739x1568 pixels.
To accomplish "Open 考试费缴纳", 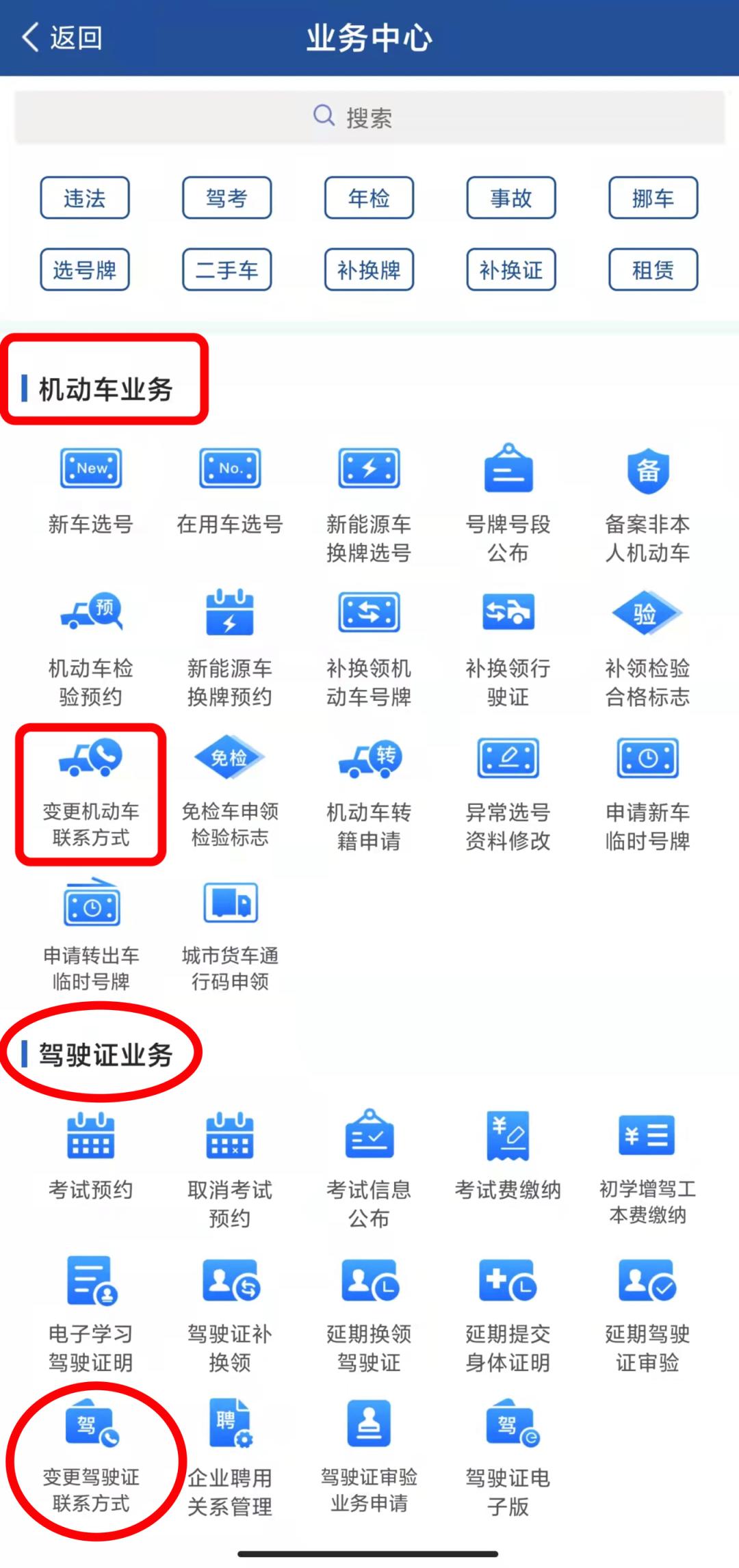I will pyautogui.click(x=508, y=1156).
